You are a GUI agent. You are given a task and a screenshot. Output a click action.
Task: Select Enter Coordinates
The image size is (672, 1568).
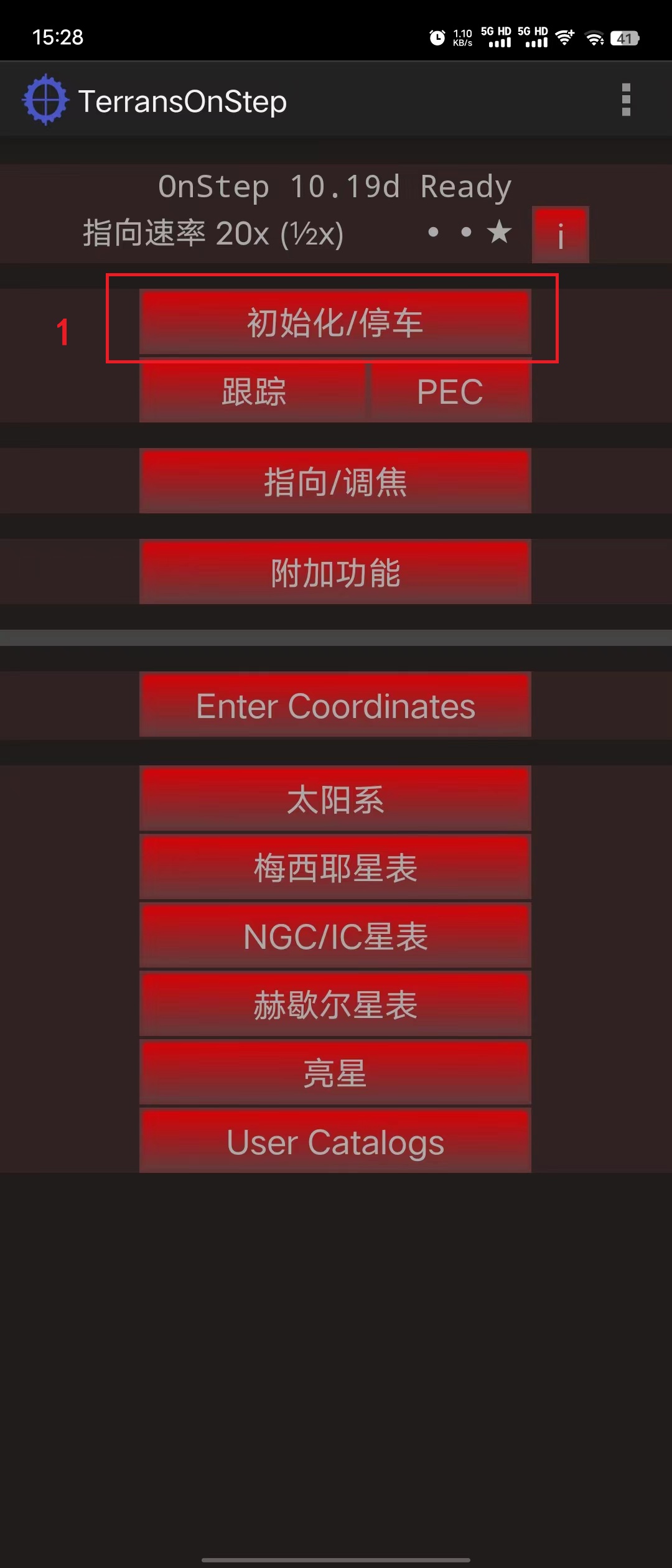point(335,706)
